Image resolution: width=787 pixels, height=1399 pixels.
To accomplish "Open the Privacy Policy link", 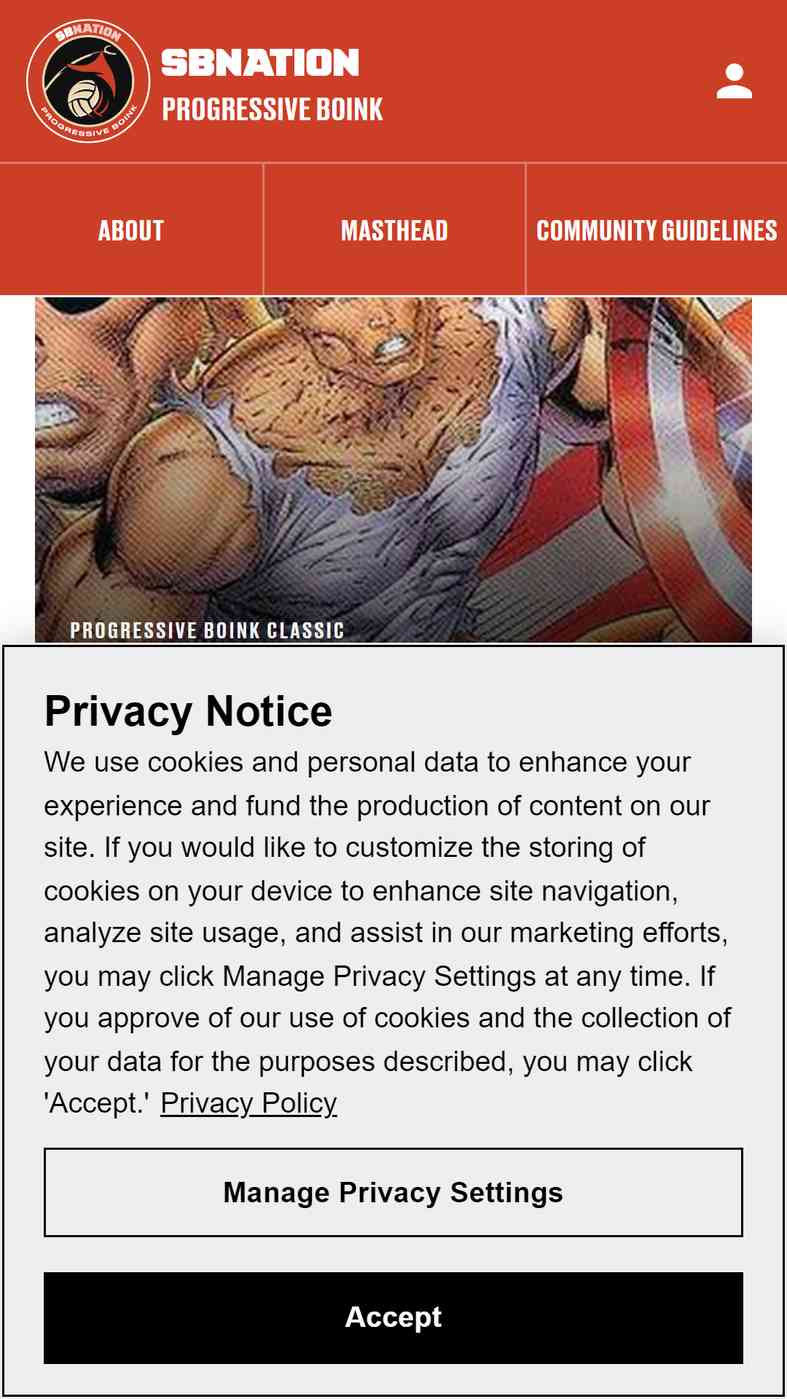I will click(248, 1103).
